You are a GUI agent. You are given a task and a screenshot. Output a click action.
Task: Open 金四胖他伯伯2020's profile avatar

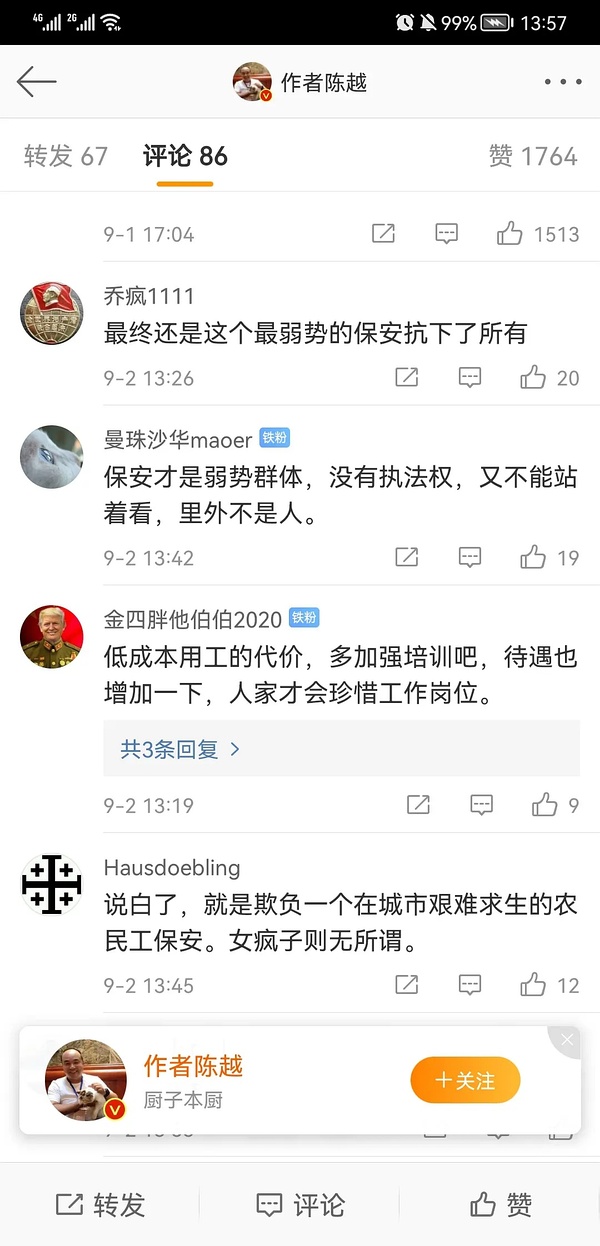pos(51,636)
